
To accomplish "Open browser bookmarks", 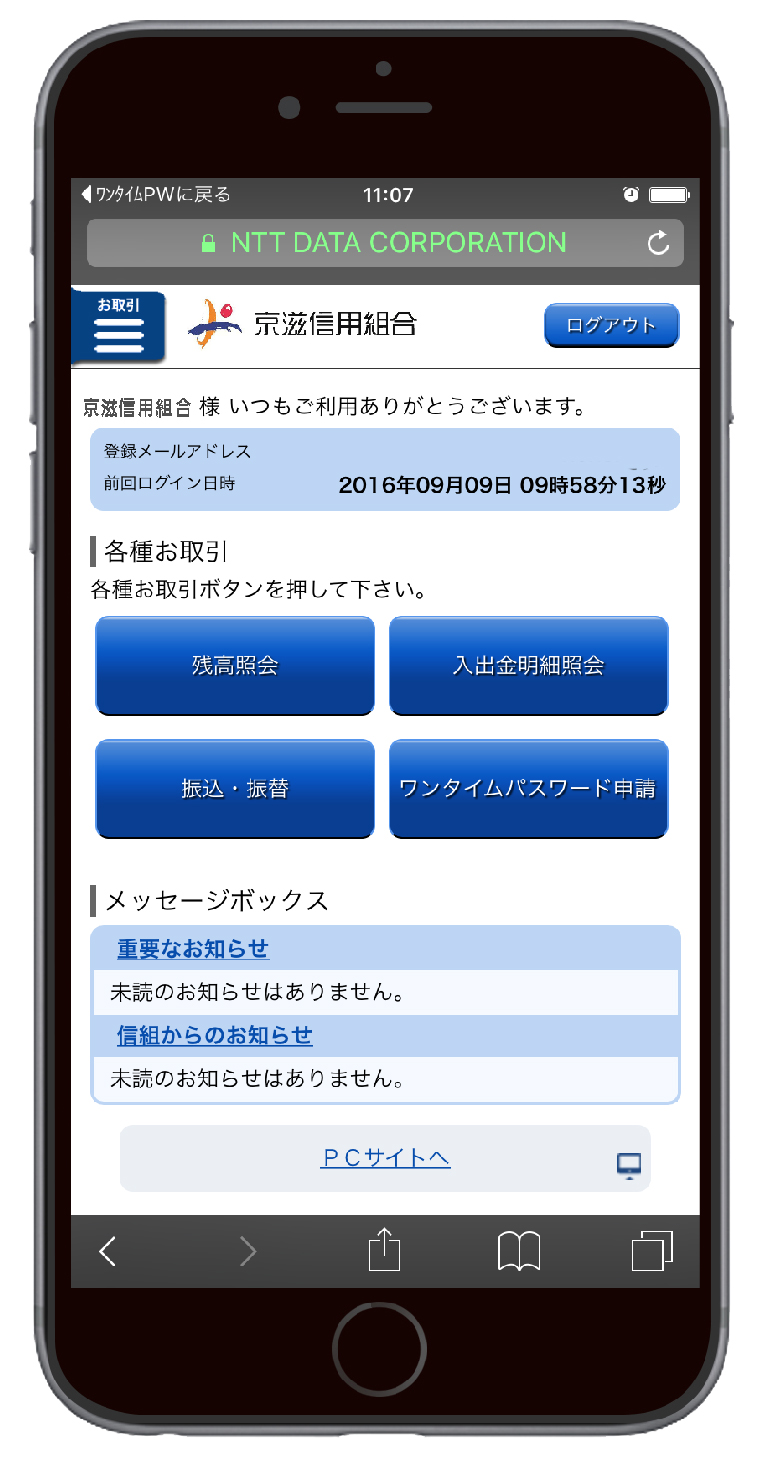I will click(x=519, y=1251).
